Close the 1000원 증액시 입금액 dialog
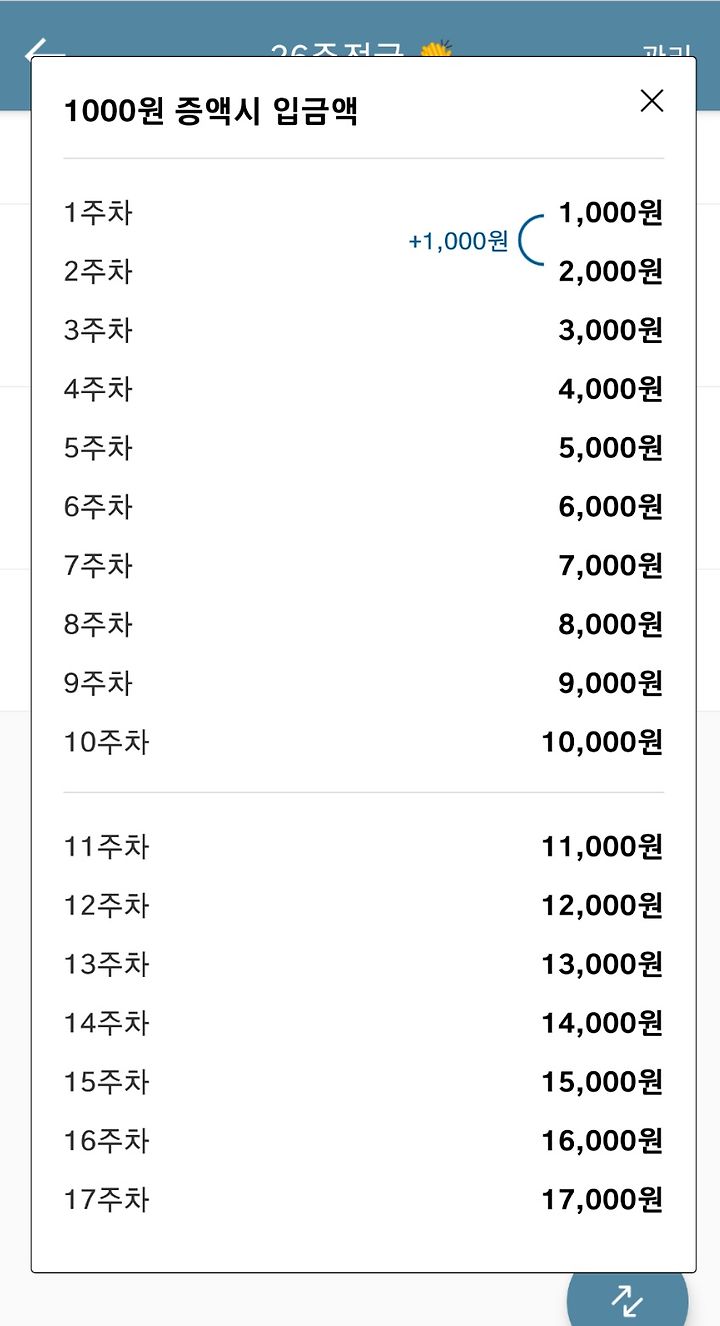The width and height of the screenshot is (720, 1326). (652, 101)
